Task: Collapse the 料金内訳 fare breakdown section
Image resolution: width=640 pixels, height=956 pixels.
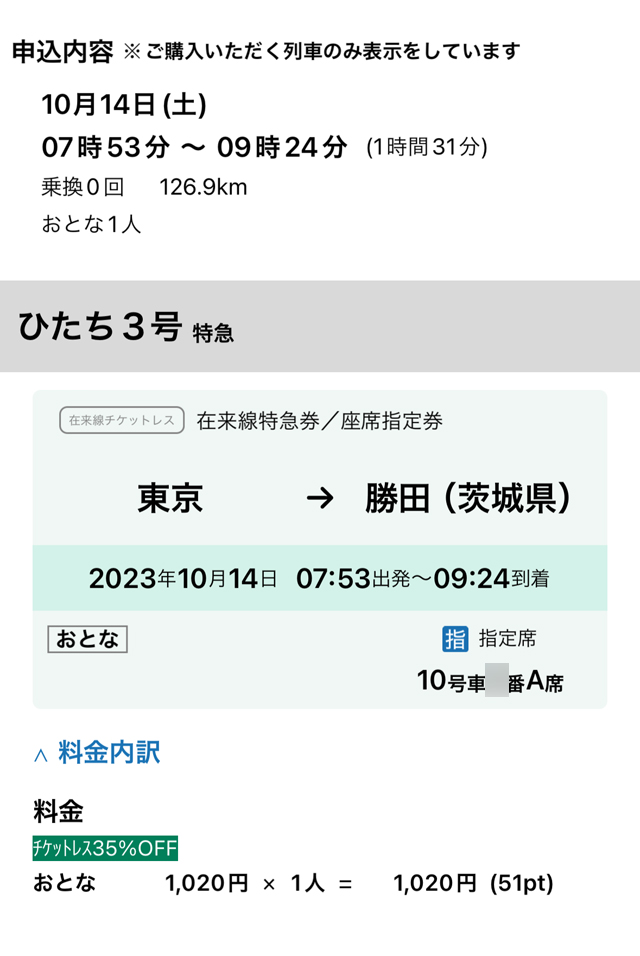Action: coord(98,753)
